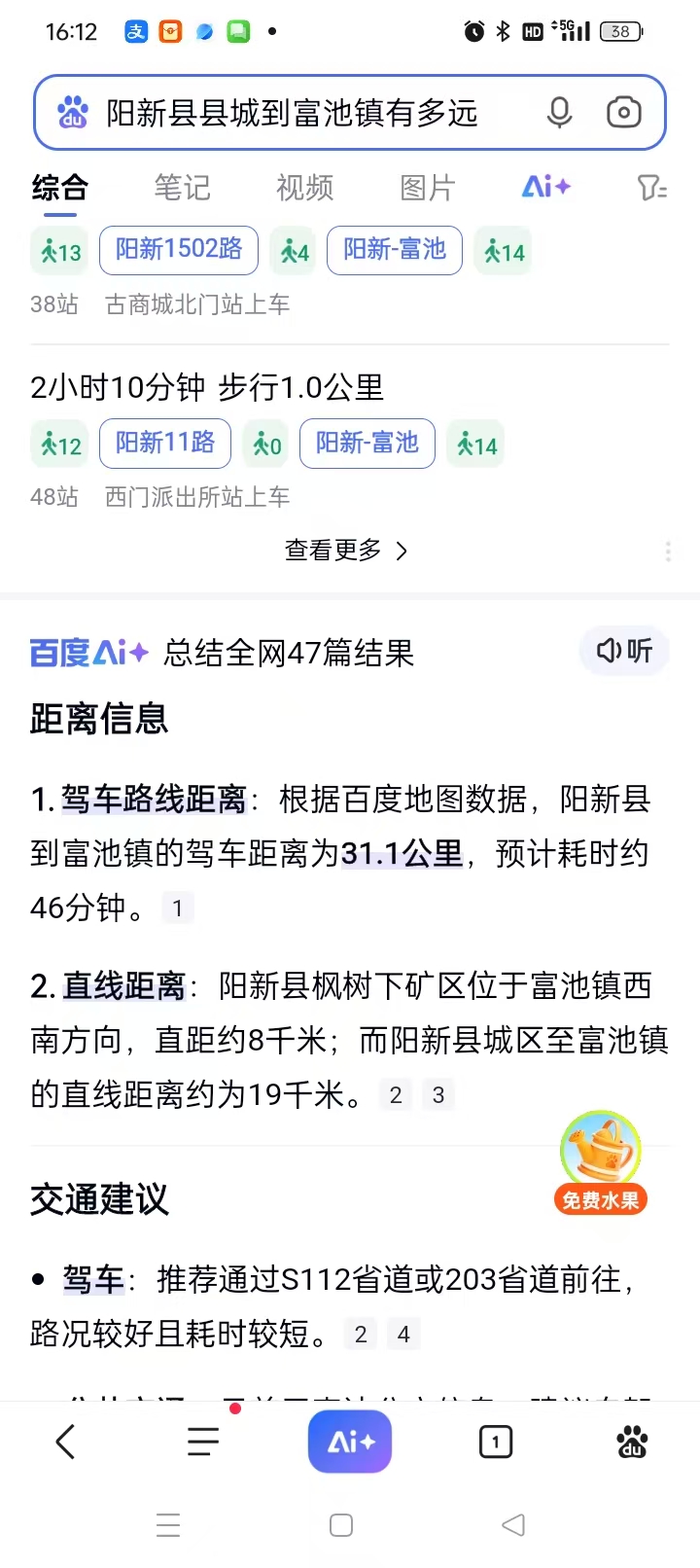Open the Ai+ tab in the top row
The image size is (700, 1568).
(545, 187)
